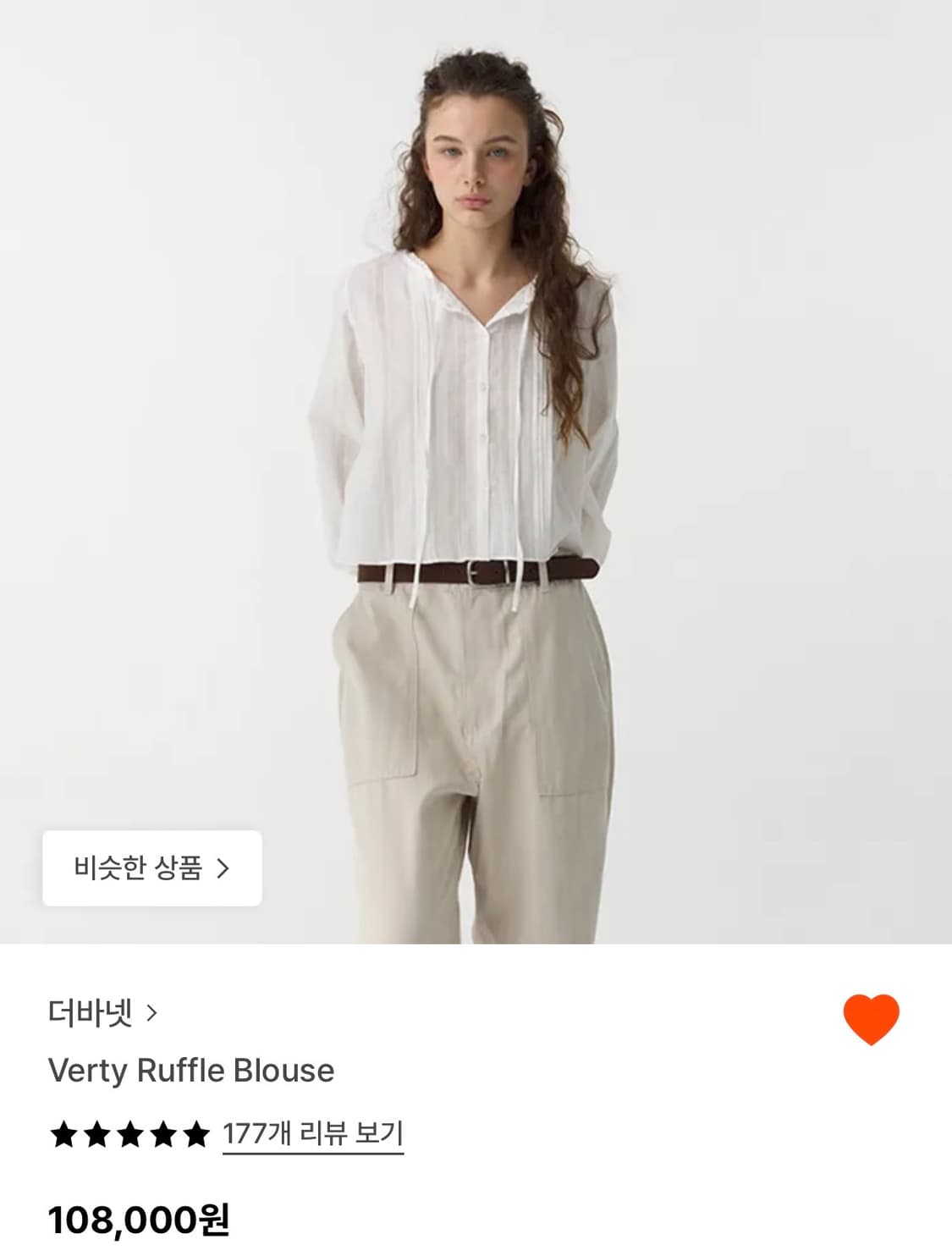Select the first star in the rating
This screenshot has height=1256, width=952.
[62, 1129]
